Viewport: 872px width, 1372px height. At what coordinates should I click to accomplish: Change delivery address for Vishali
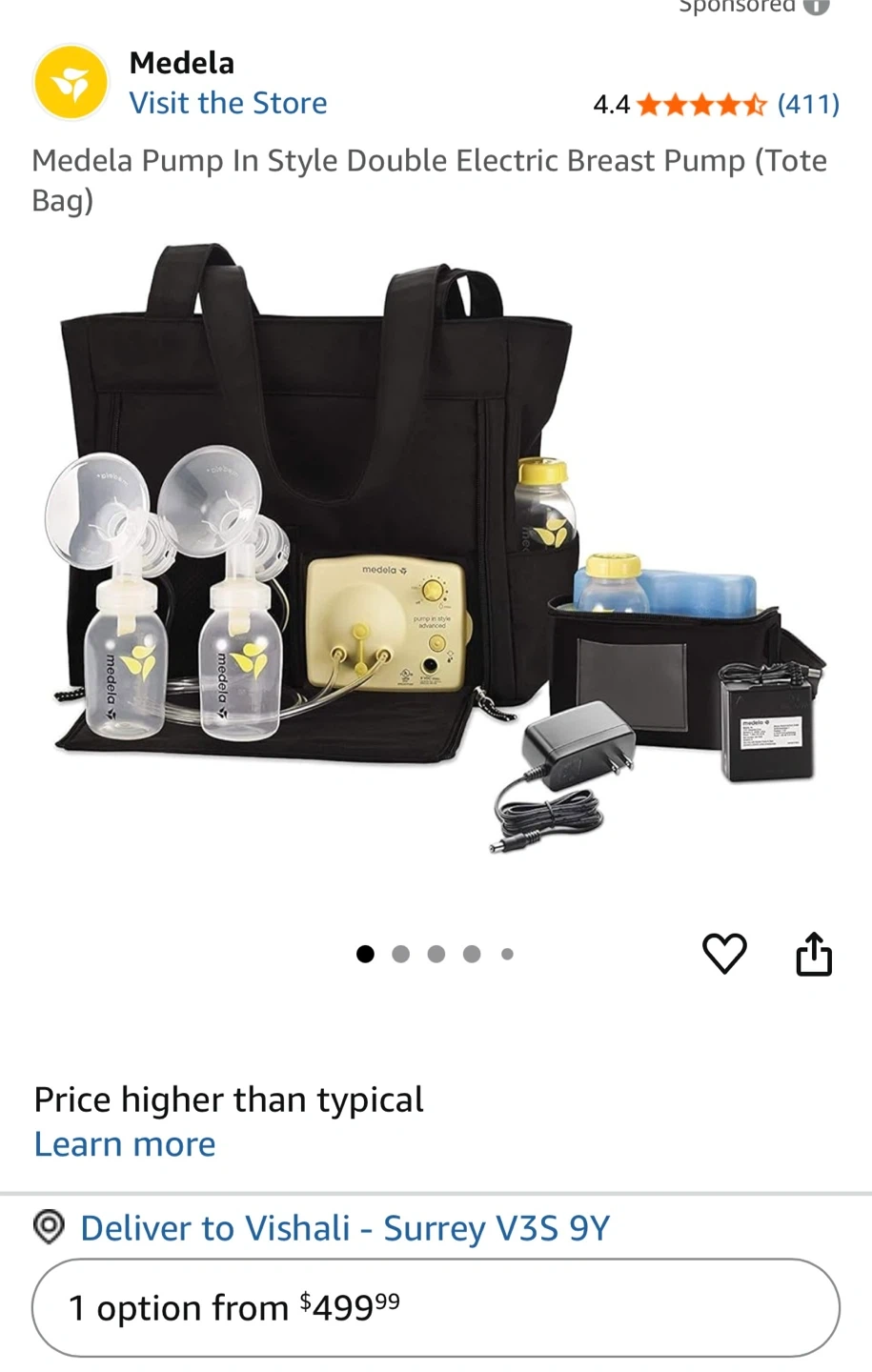click(x=344, y=1228)
